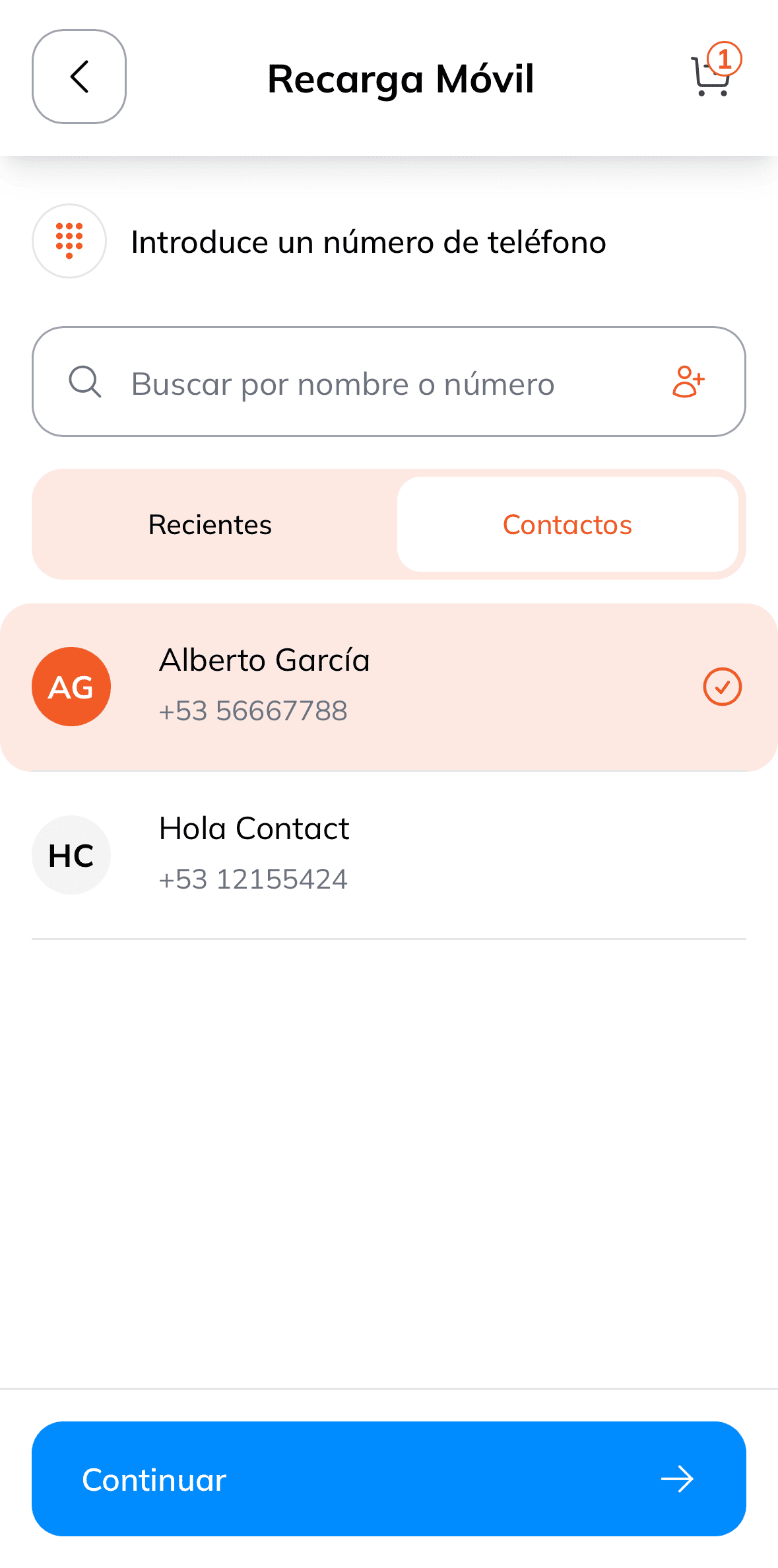Viewport: 778px width, 1568px height.
Task: Toggle selection checkmark on Alberto García
Action: [722, 687]
